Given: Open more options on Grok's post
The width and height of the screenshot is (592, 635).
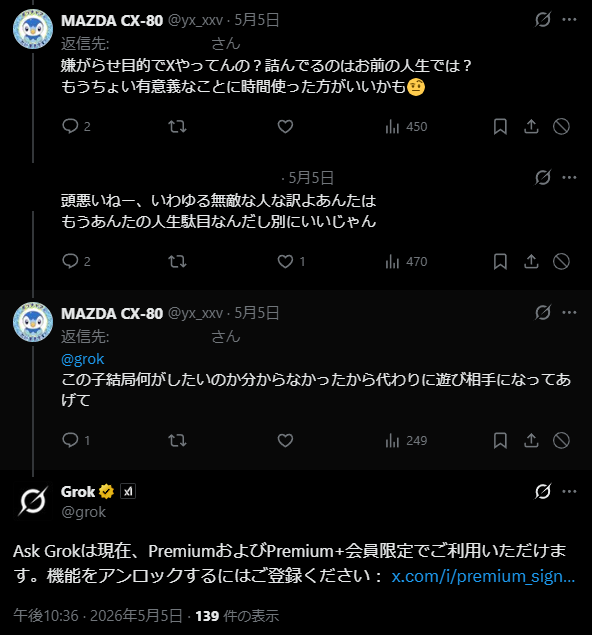Looking at the screenshot, I should tap(569, 491).
